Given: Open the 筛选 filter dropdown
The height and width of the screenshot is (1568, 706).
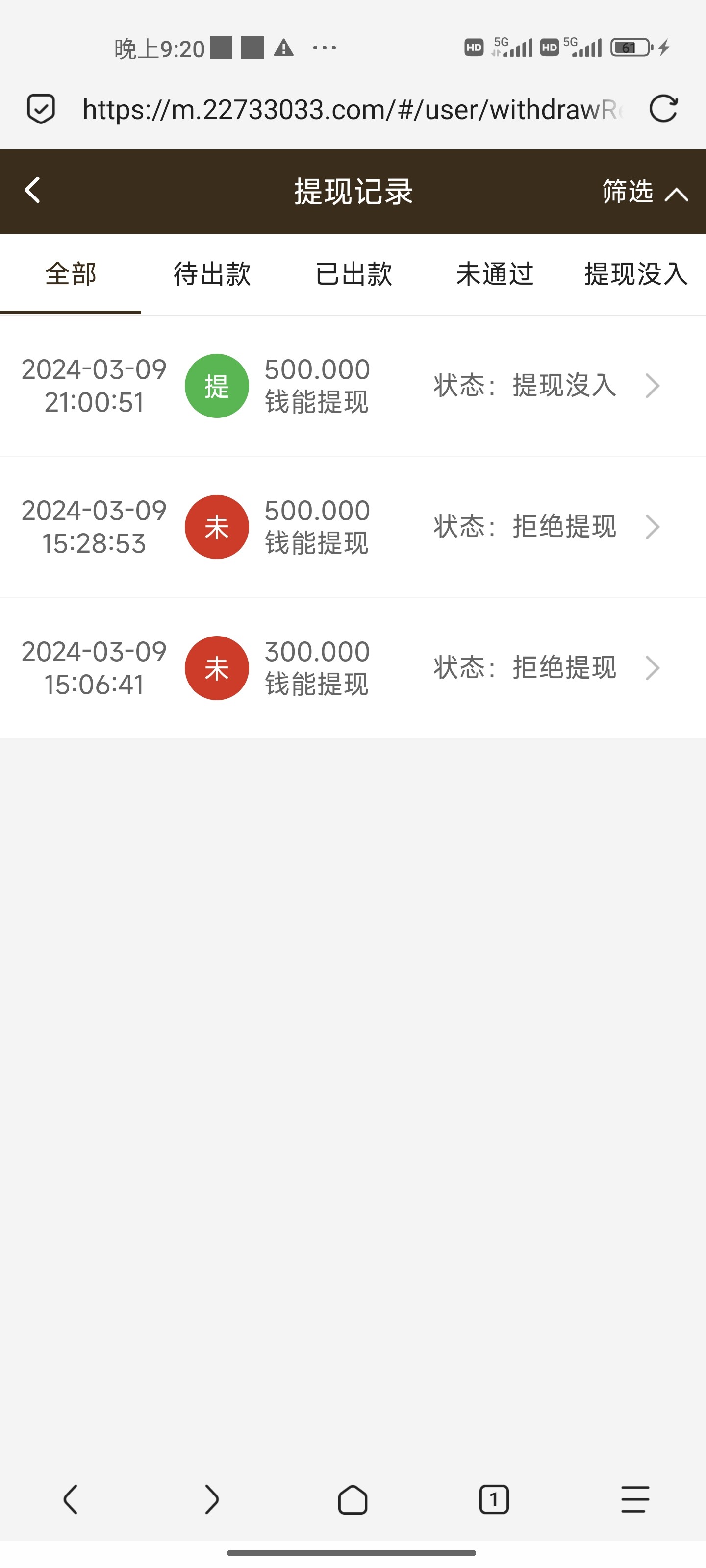Looking at the screenshot, I should coord(644,193).
